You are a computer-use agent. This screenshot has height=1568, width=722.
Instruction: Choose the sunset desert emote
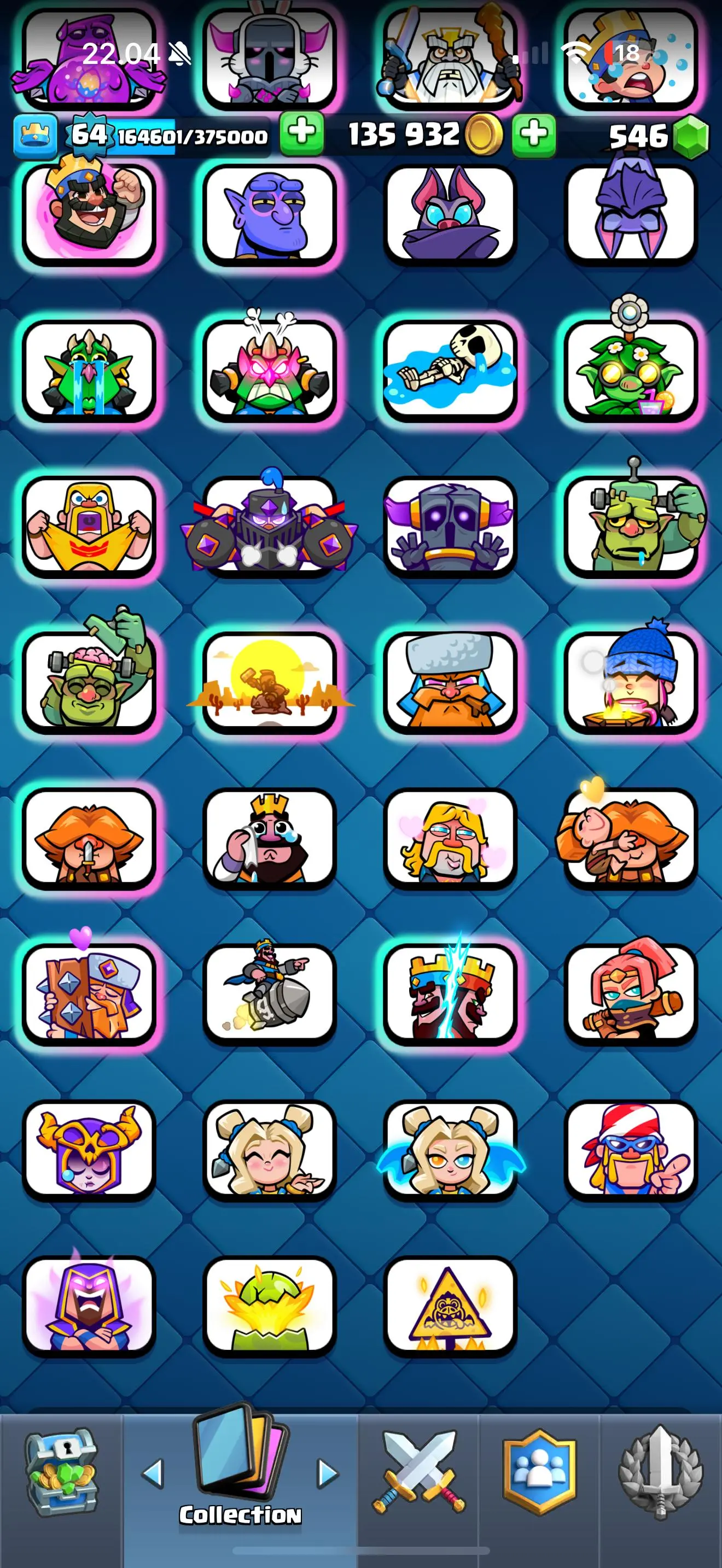[269, 682]
